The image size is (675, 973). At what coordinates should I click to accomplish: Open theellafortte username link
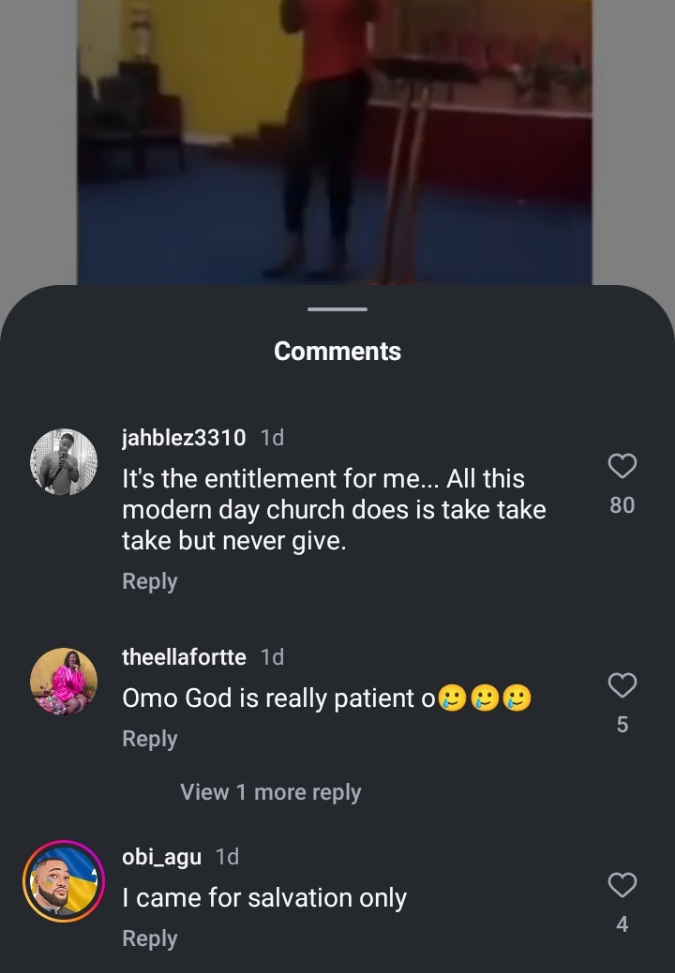(183, 657)
